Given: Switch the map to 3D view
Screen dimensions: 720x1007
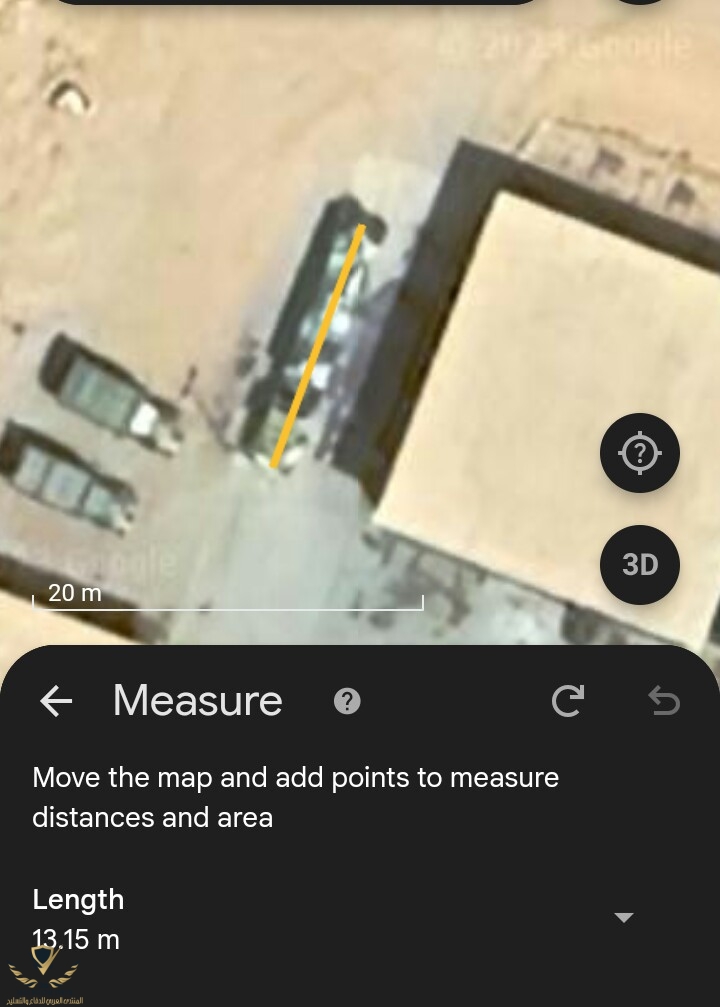Looking at the screenshot, I should (640, 565).
